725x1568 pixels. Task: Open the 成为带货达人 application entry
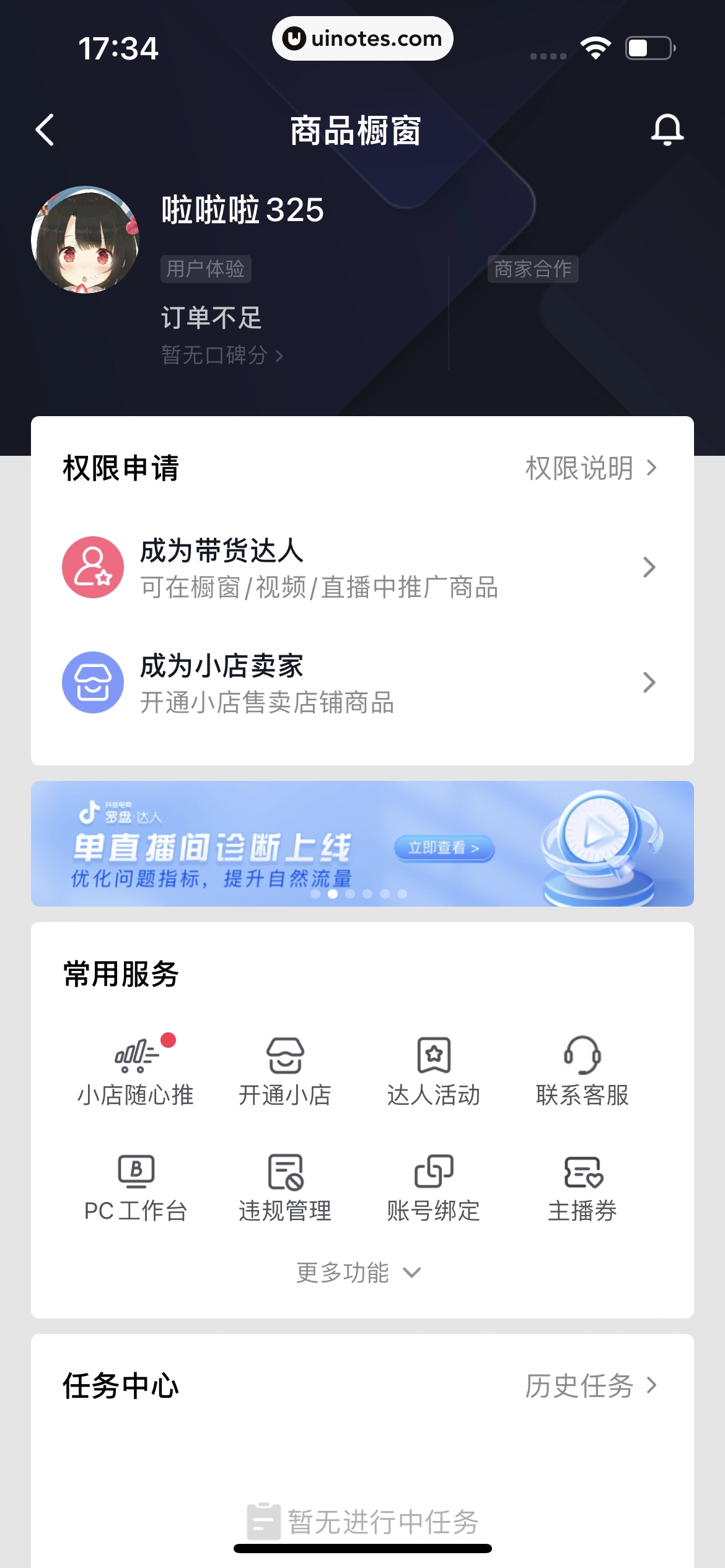(x=362, y=567)
